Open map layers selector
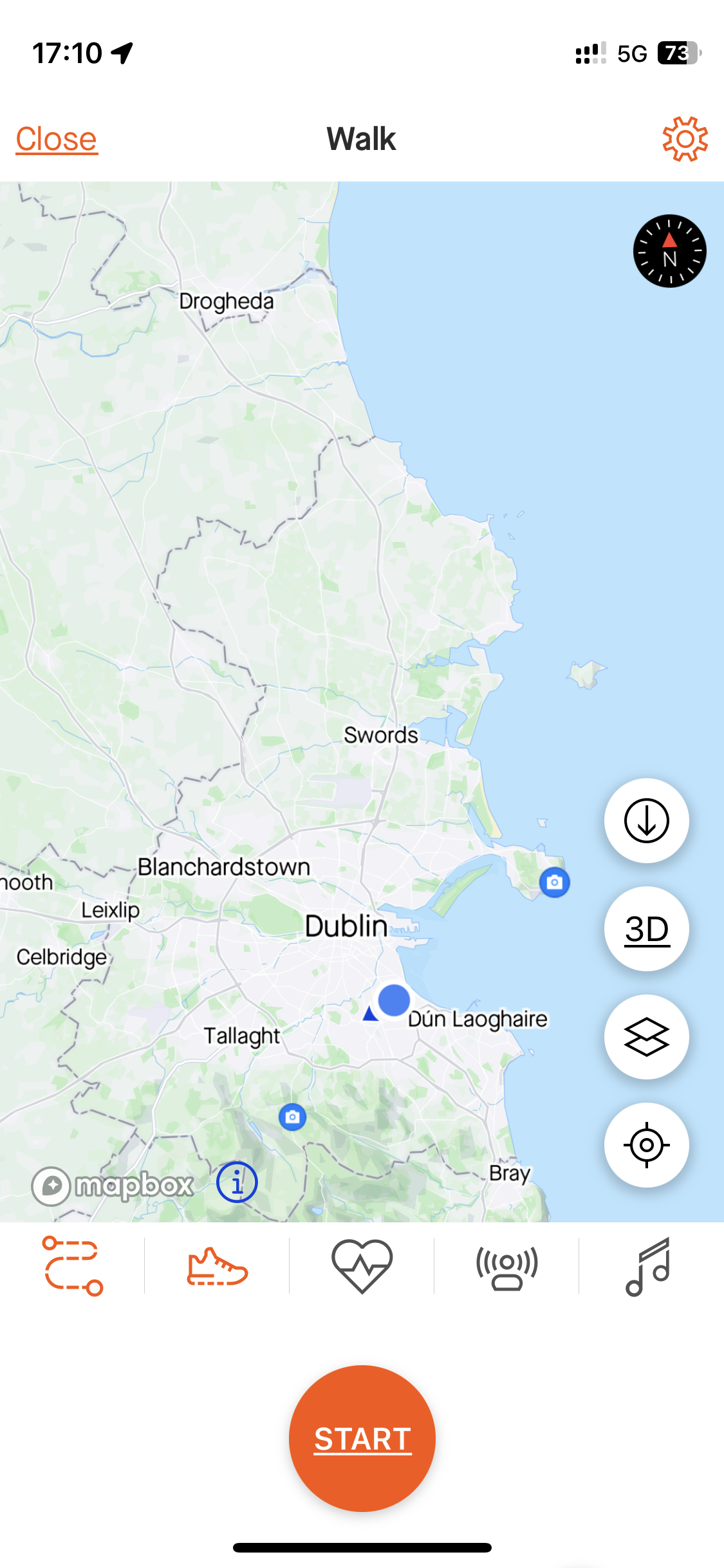This screenshot has height=1568, width=724. (x=646, y=1037)
